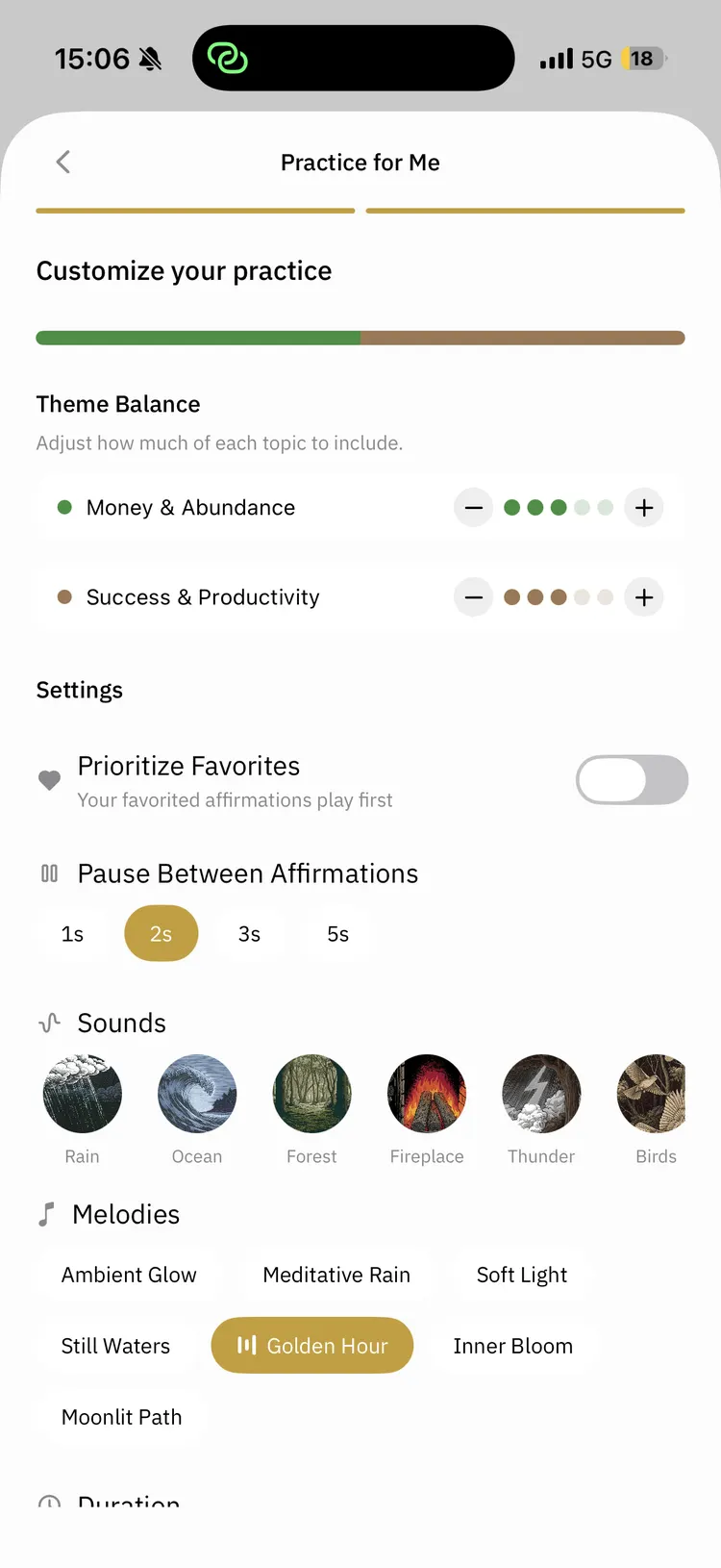Select the Still Waters melody
Image resolution: width=721 pixels, height=1568 pixels.
click(115, 1346)
